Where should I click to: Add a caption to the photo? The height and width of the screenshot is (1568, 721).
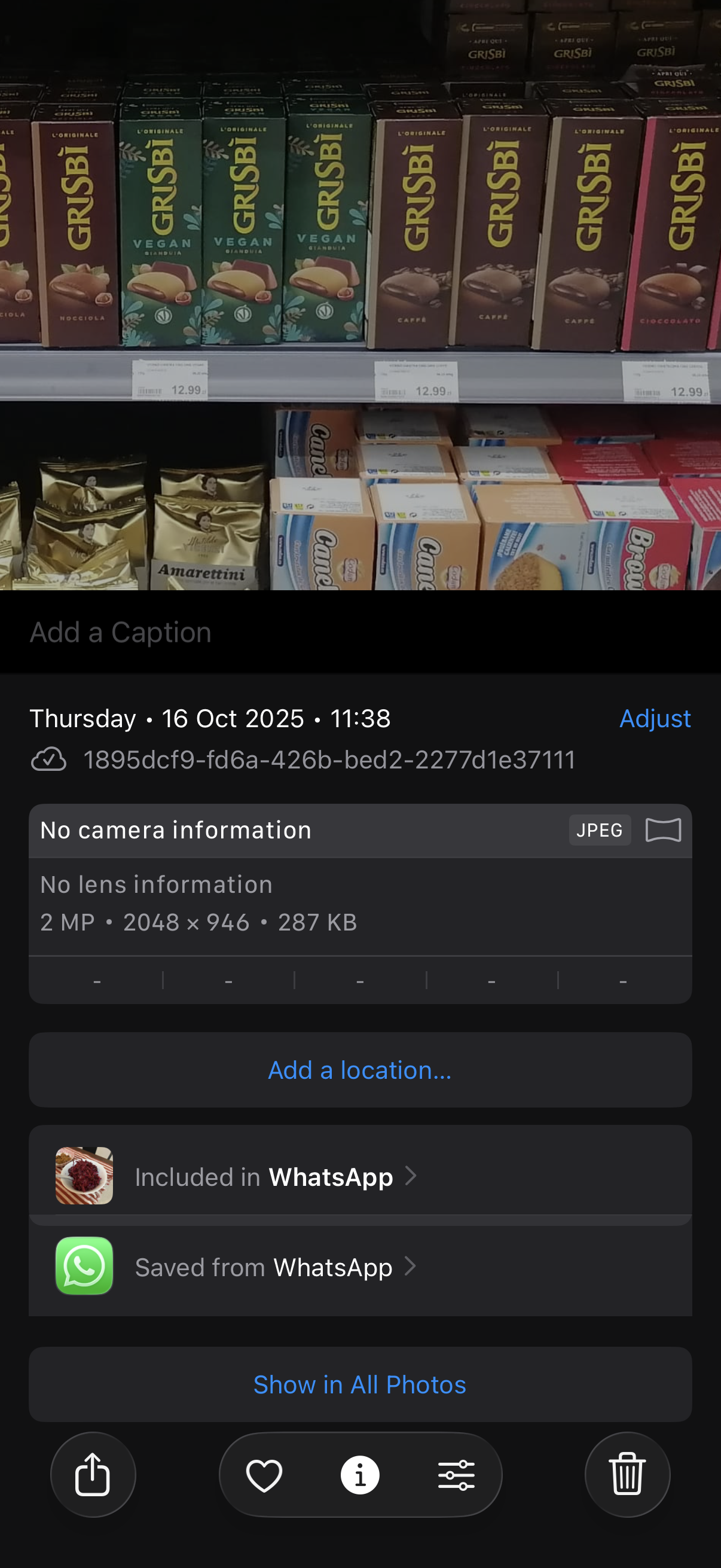pos(121,632)
